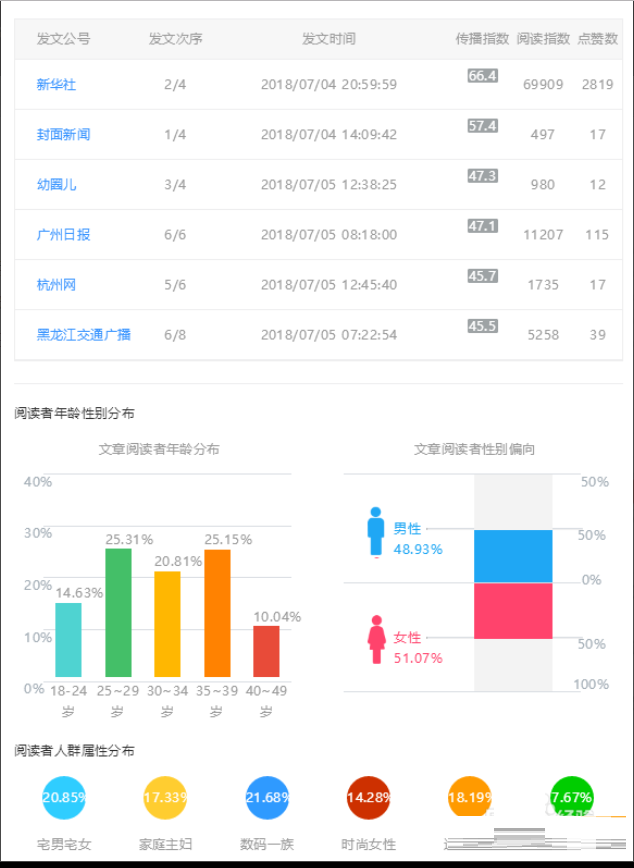Open the 新华社 account link
Image resolution: width=634 pixels, height=868 pixels.
pyautogui.click(x=56, y=85)
